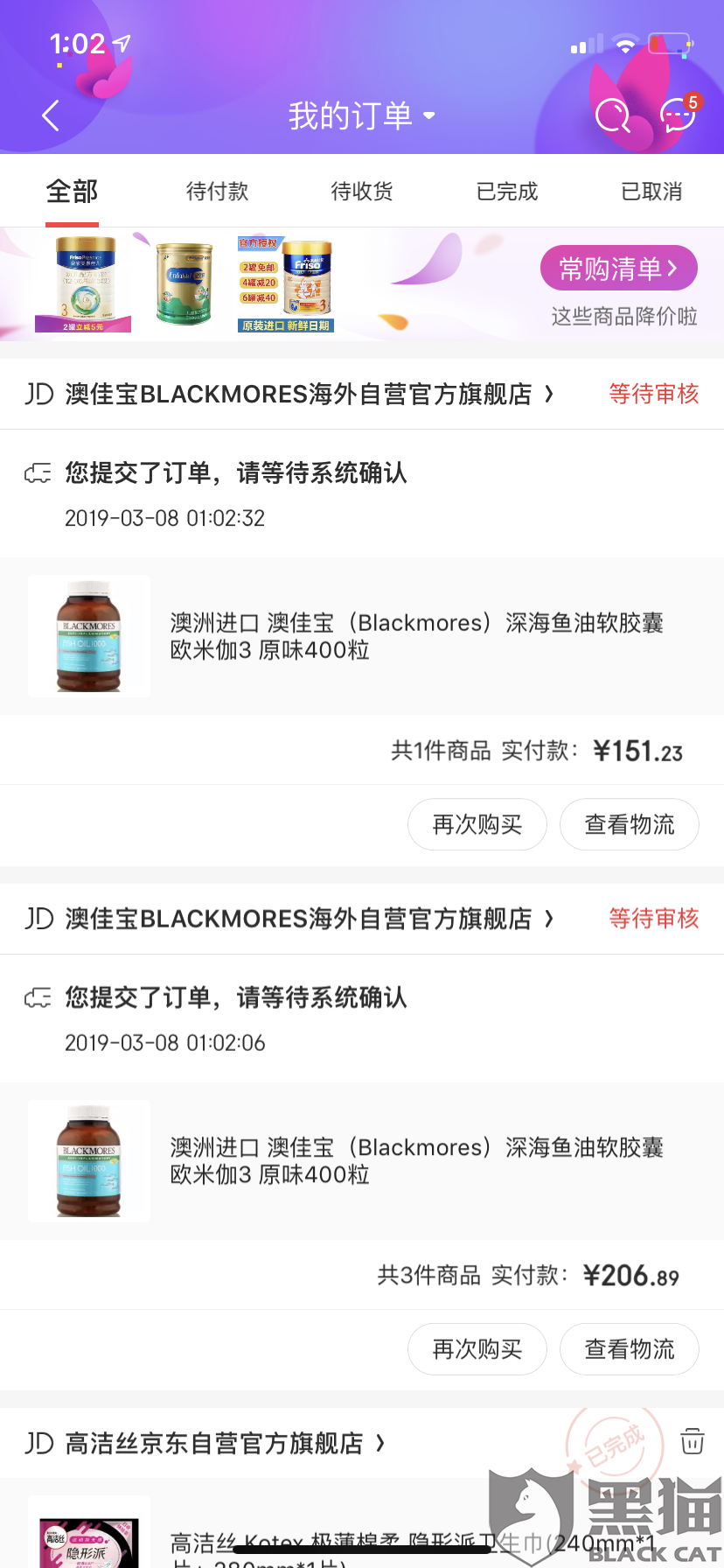Expand the 我的订单 title dropdown
The image size is (724, 1568).
click(x=361, y=115)
